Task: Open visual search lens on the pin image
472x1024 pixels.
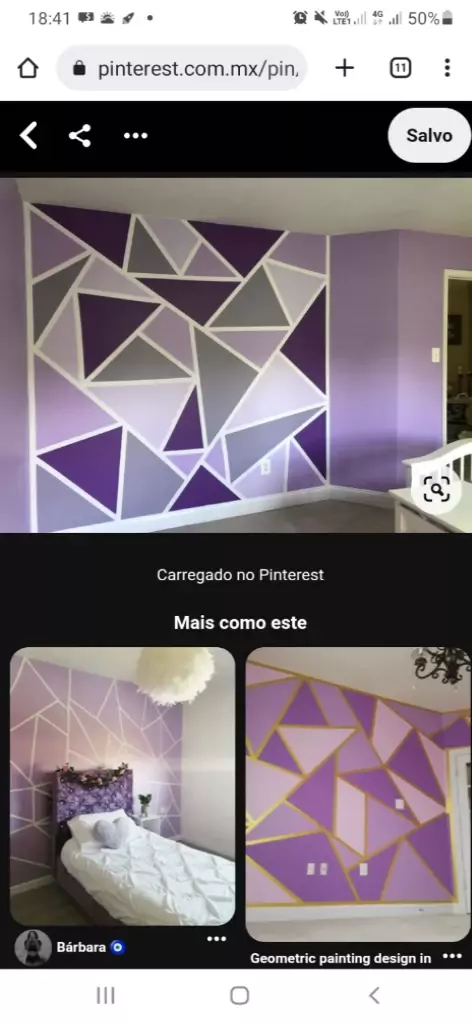Action: click(436, 487)
